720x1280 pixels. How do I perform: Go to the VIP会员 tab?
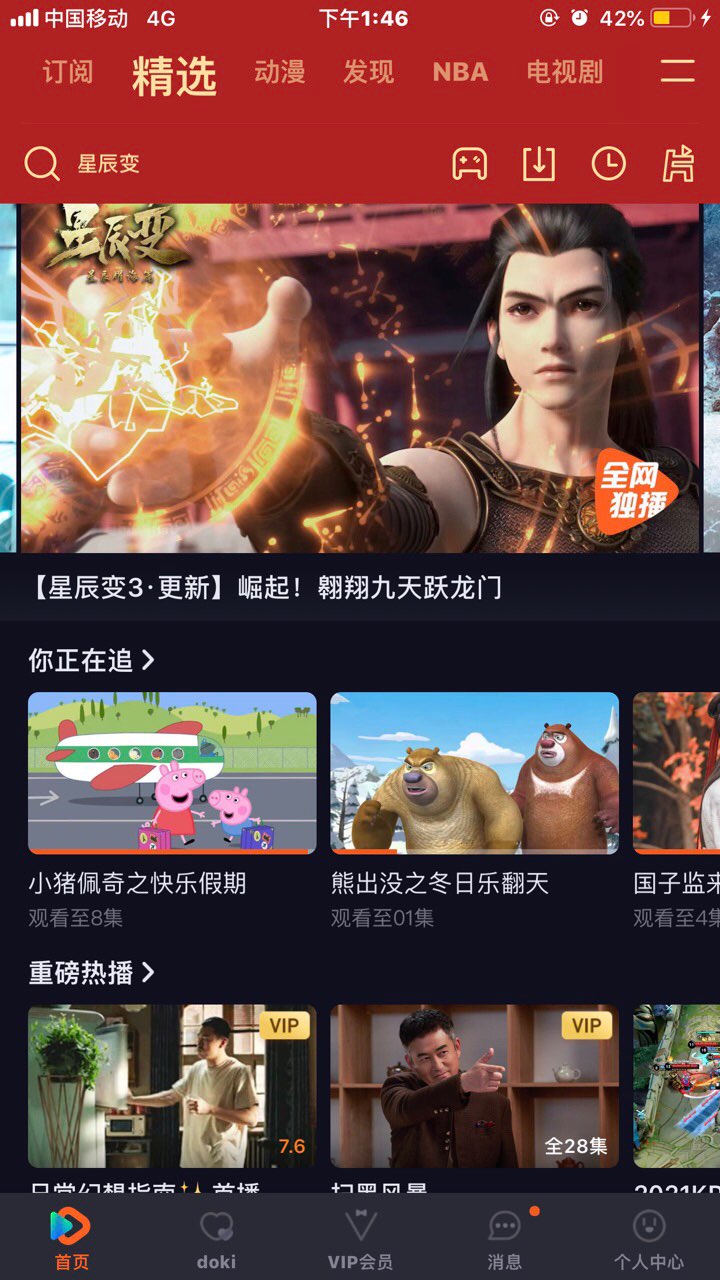tap(360, 1240)
